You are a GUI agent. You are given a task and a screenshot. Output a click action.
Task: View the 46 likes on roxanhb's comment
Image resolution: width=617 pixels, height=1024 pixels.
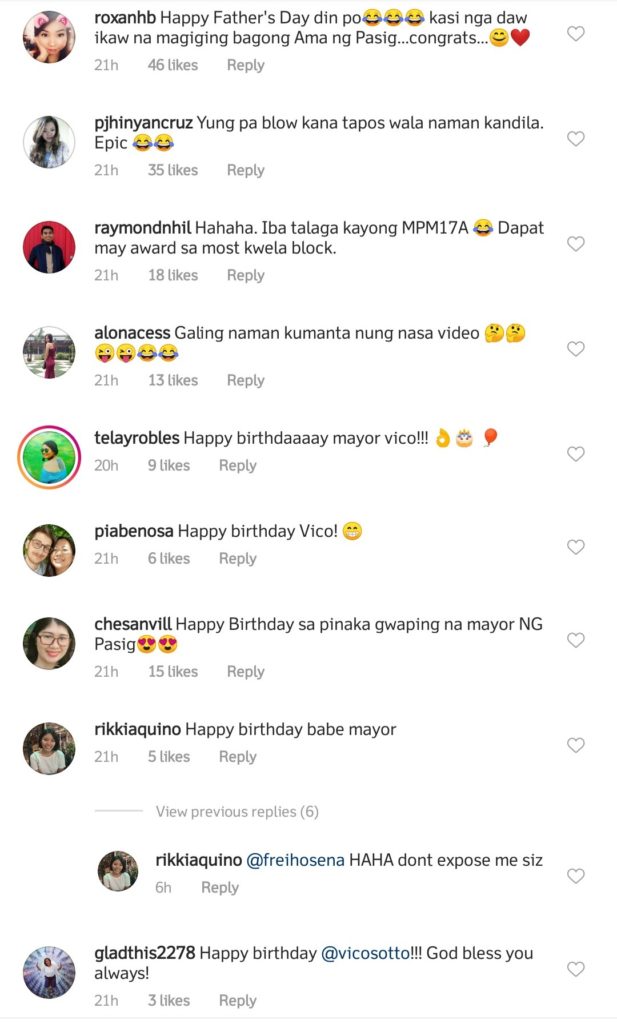coord(173,65)
